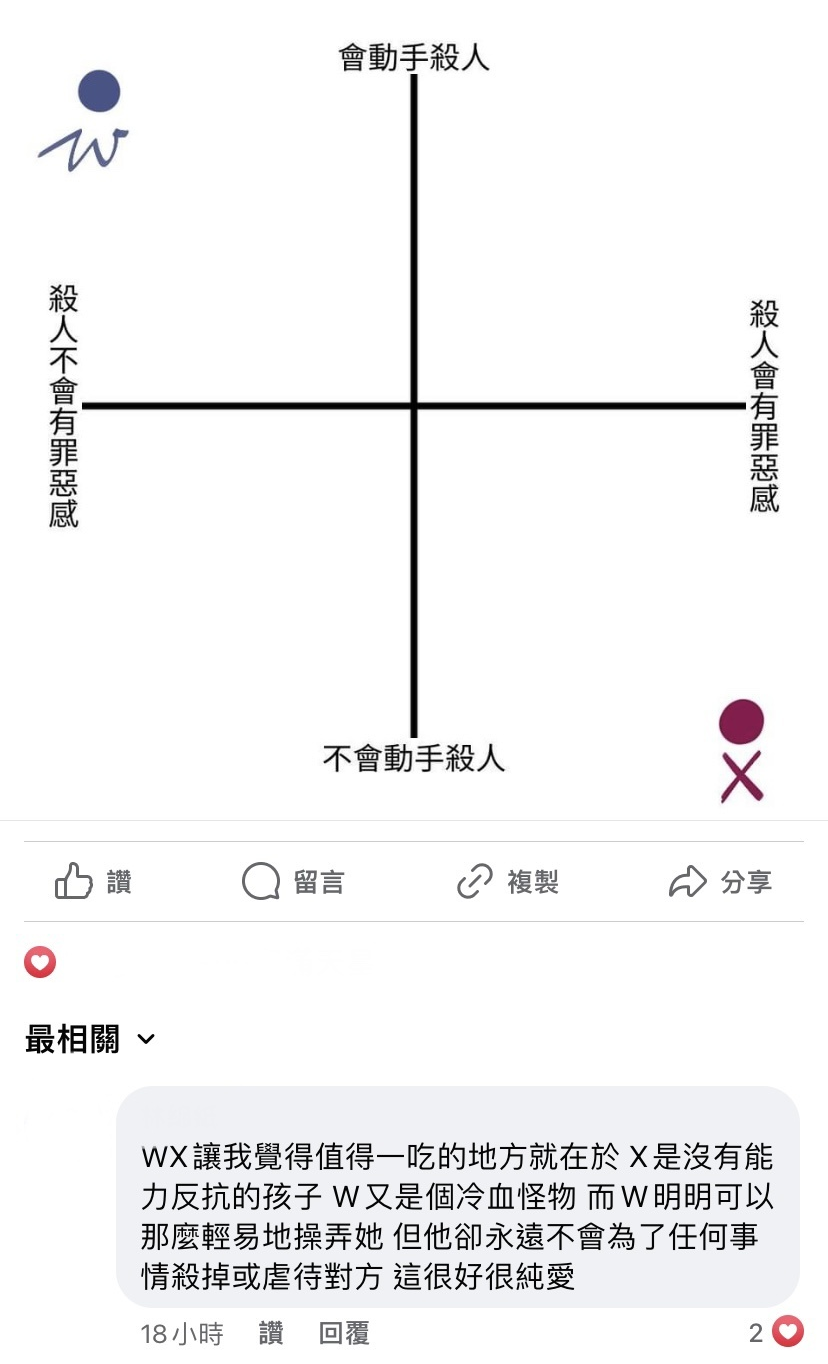Expand the 最相關 comment sorting dropdown
The image size is (828, 1364).
(90, 1039)
